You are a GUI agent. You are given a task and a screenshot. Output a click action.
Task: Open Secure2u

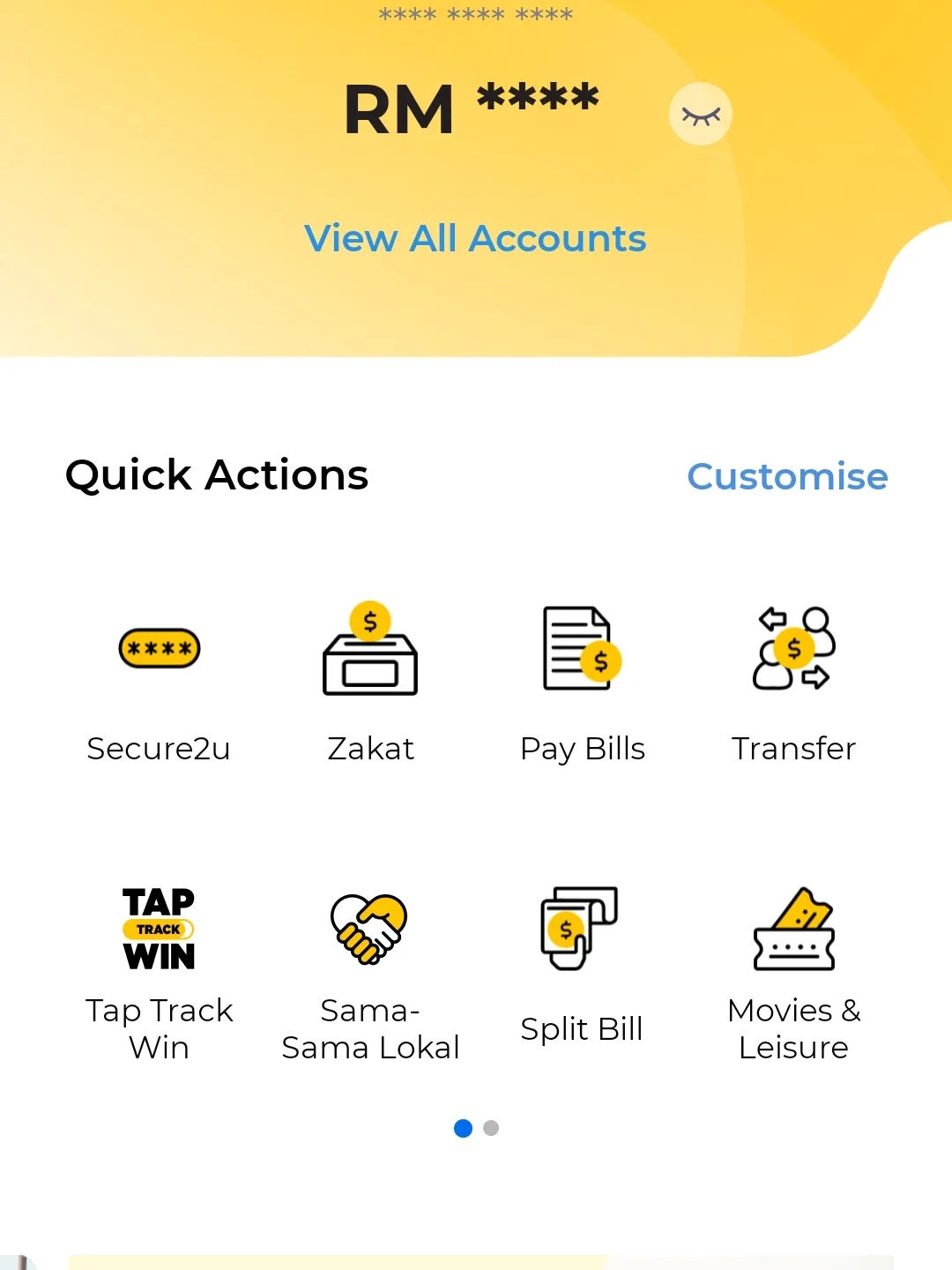tap(159, 680)
